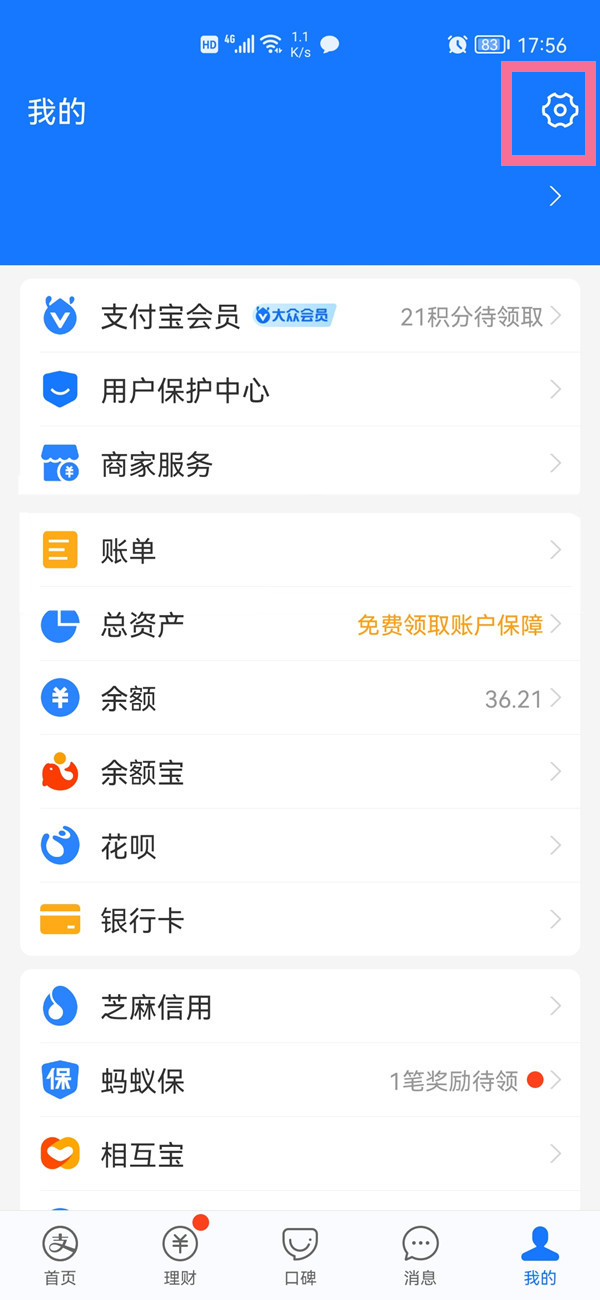The width and height of the screenshot is (600, 1300).
Task: Open 余额宝 row
Action: 300,772
